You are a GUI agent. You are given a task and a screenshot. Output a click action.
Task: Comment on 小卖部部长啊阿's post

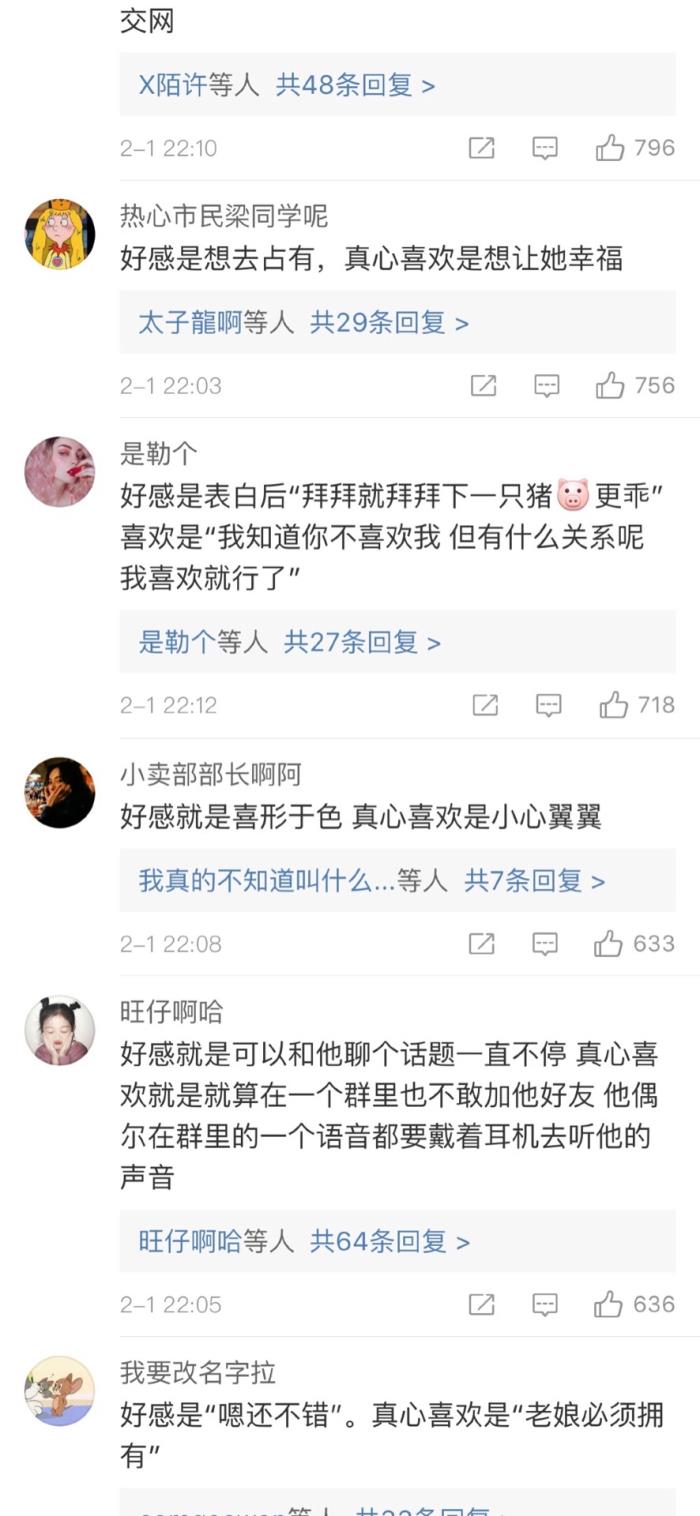tap(545, 944)
